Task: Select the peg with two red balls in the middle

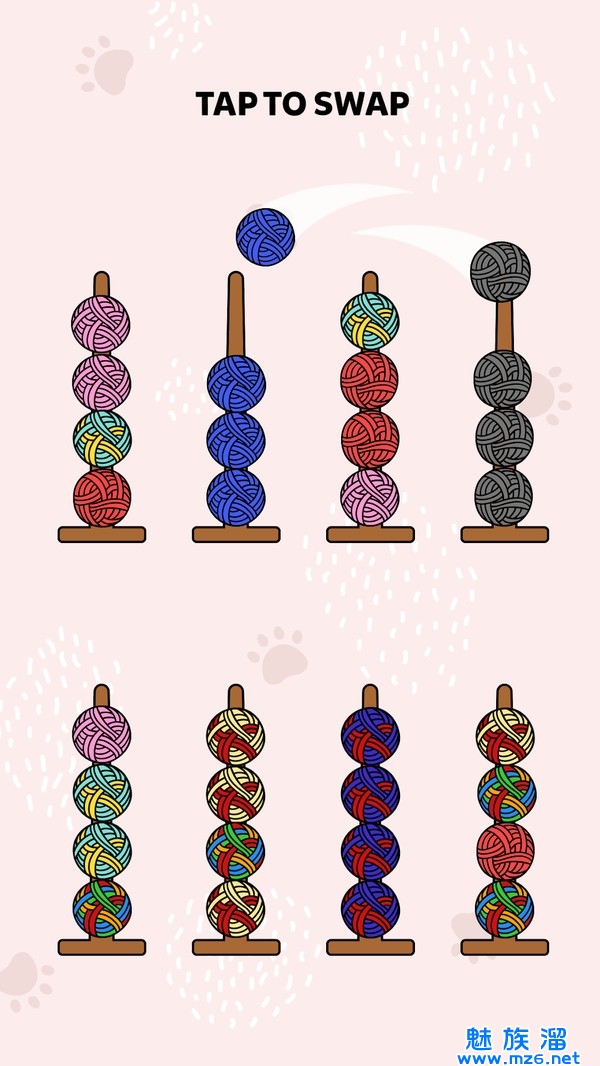Action: 370,410
